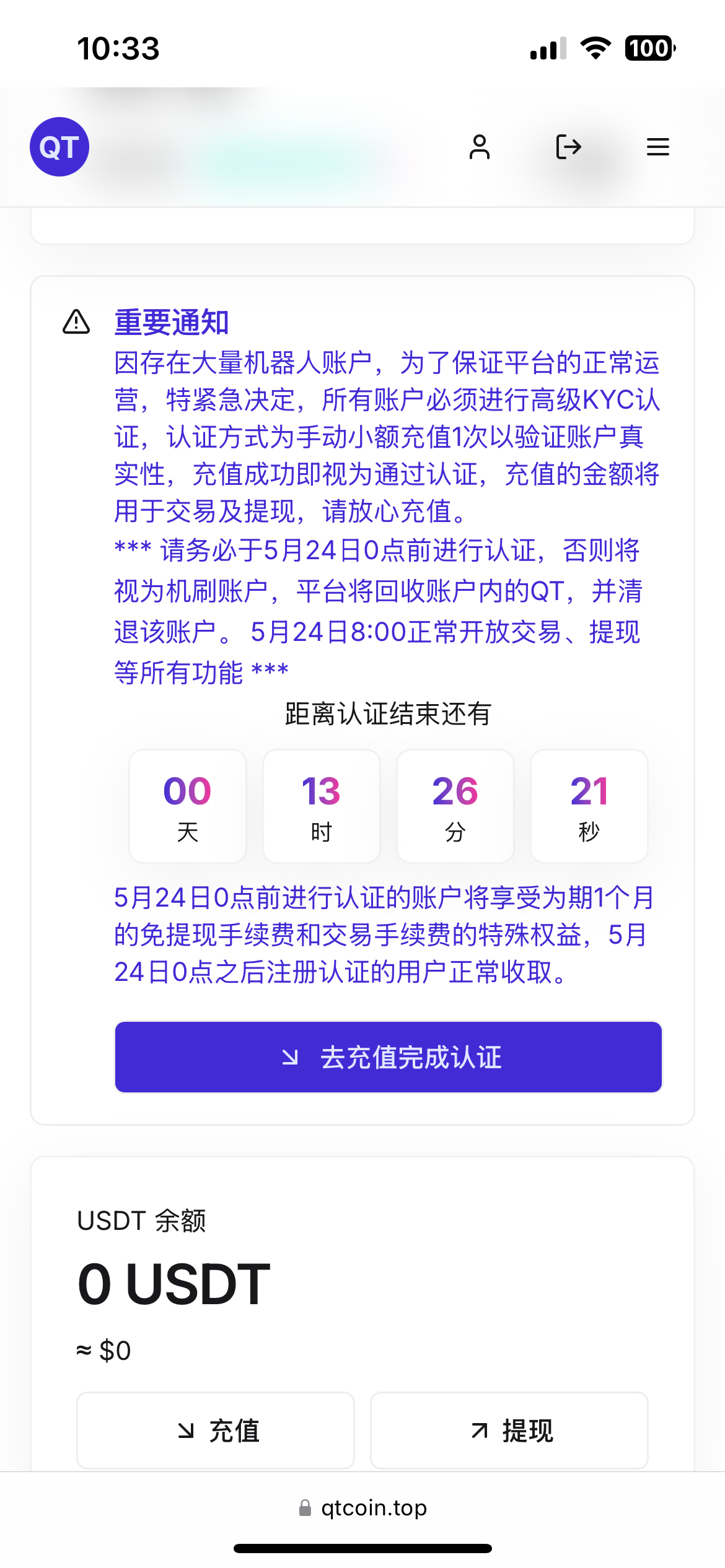Viewport: 725px width, 1568px height.
Task: Open the user profile icon
Action: (479, 147)
